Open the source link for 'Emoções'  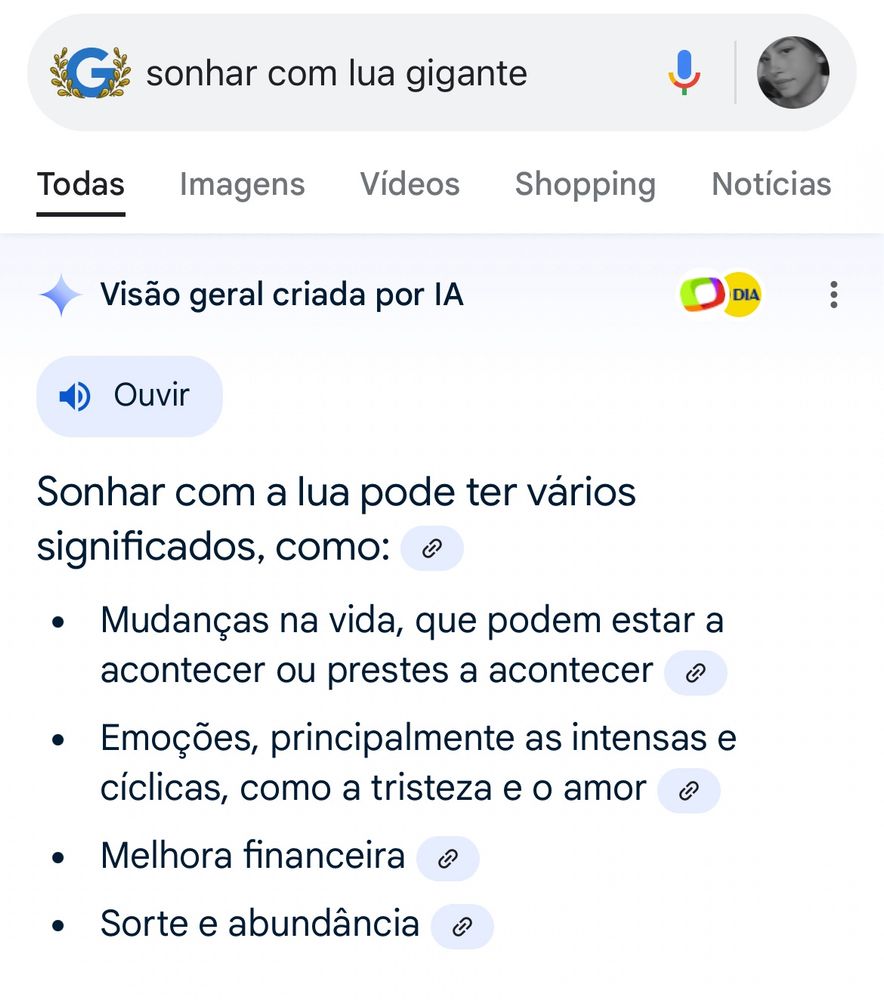click(689, 790)
